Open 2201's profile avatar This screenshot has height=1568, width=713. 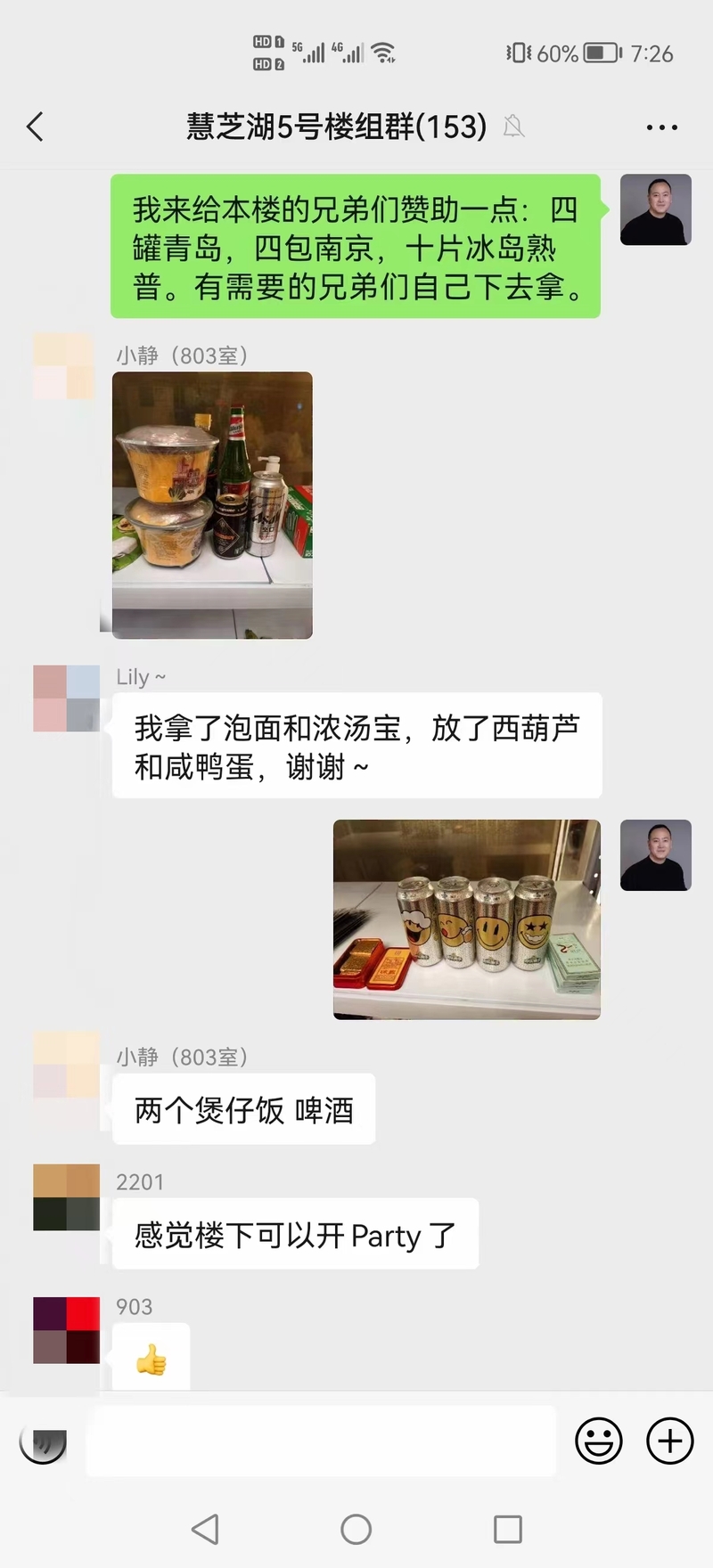point(66,1196)
